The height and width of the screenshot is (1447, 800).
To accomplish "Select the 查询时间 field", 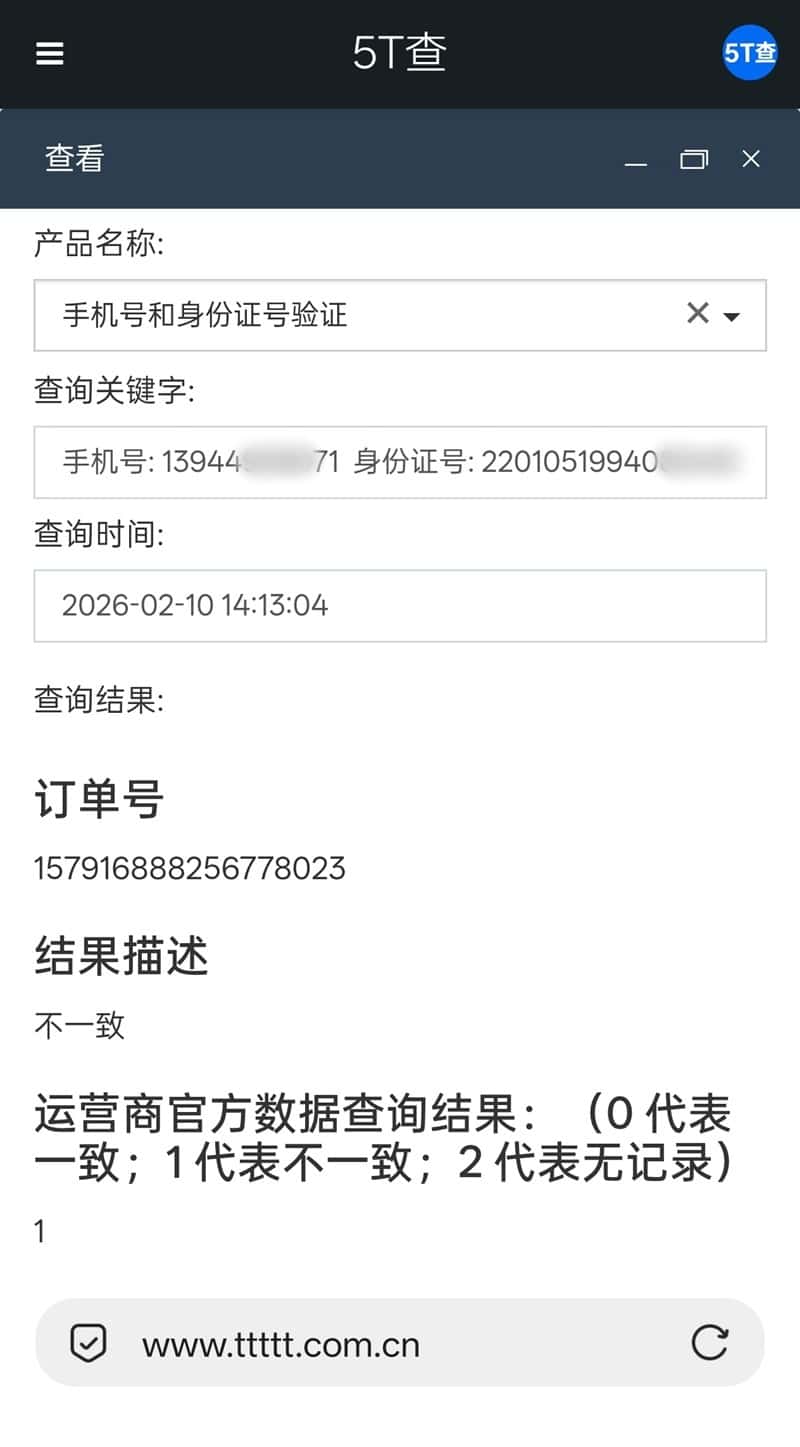I will pyautogui.click(x=400, y=605).
